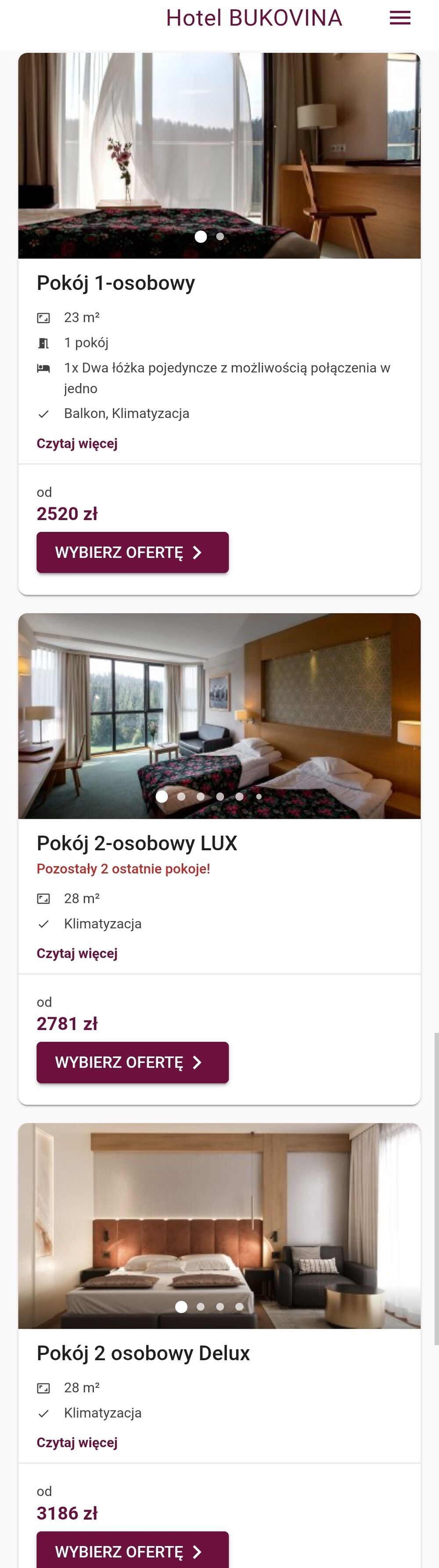439x1568 pixels.
Task: Open the hamburger menu
Action: click(x=399, y=18)
